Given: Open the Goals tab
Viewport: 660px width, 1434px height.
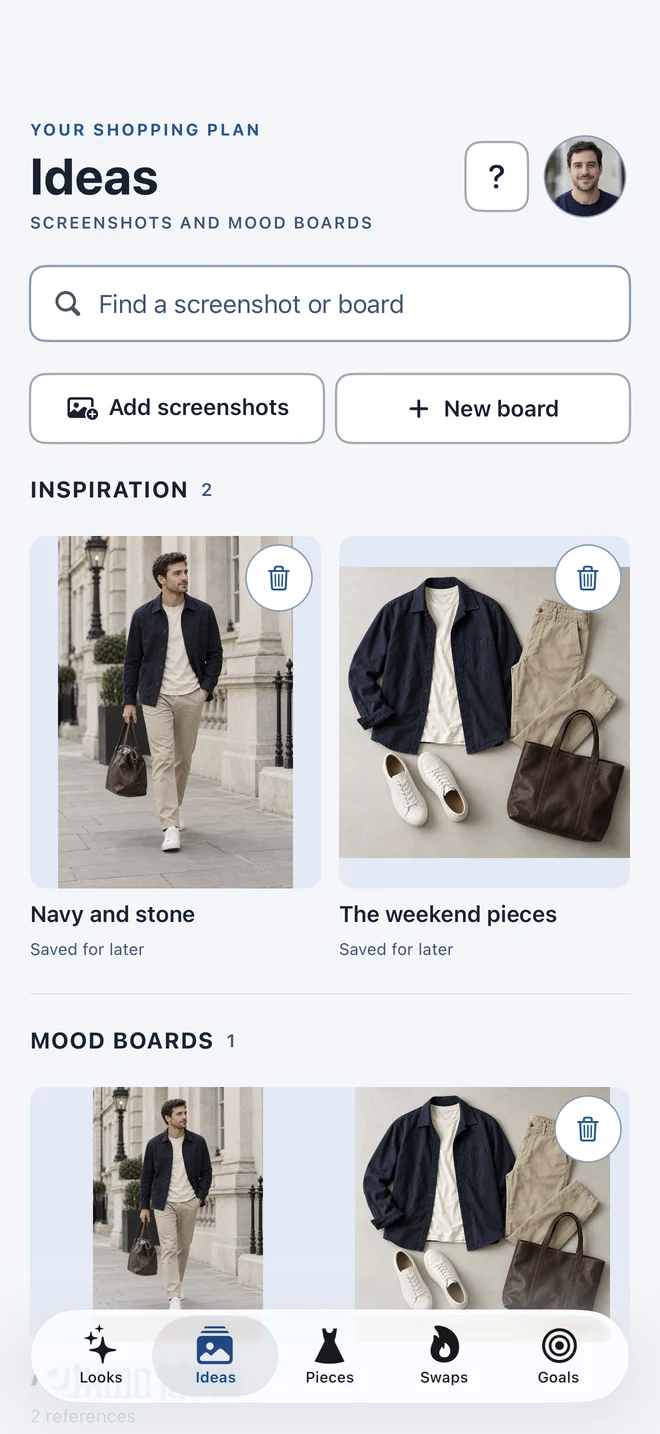Looking at the screenshot, I should (x=558, y=1356).
